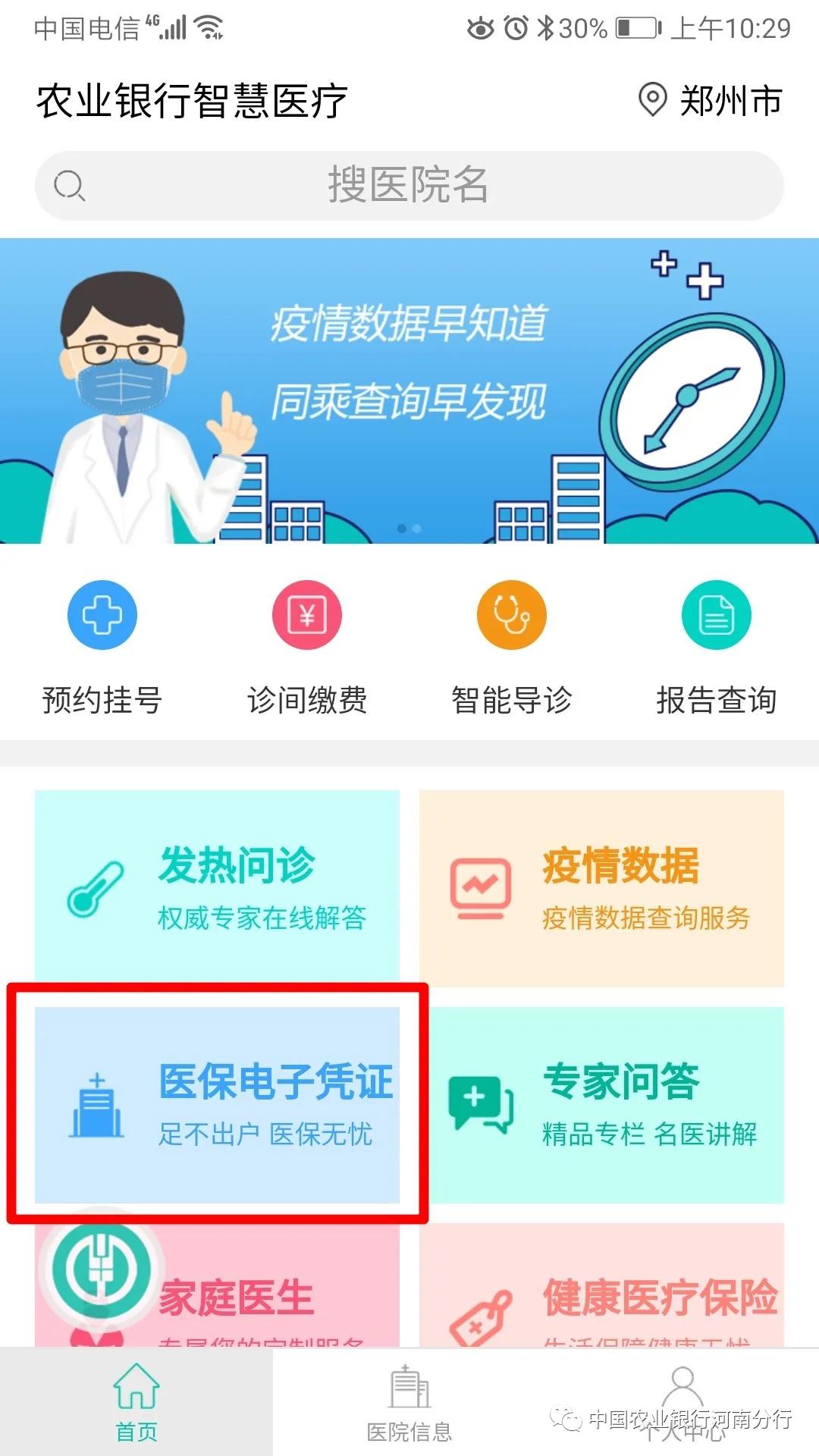
Task: Select the 预约挂号 appointment registration icon
Action: coord(102,615)
